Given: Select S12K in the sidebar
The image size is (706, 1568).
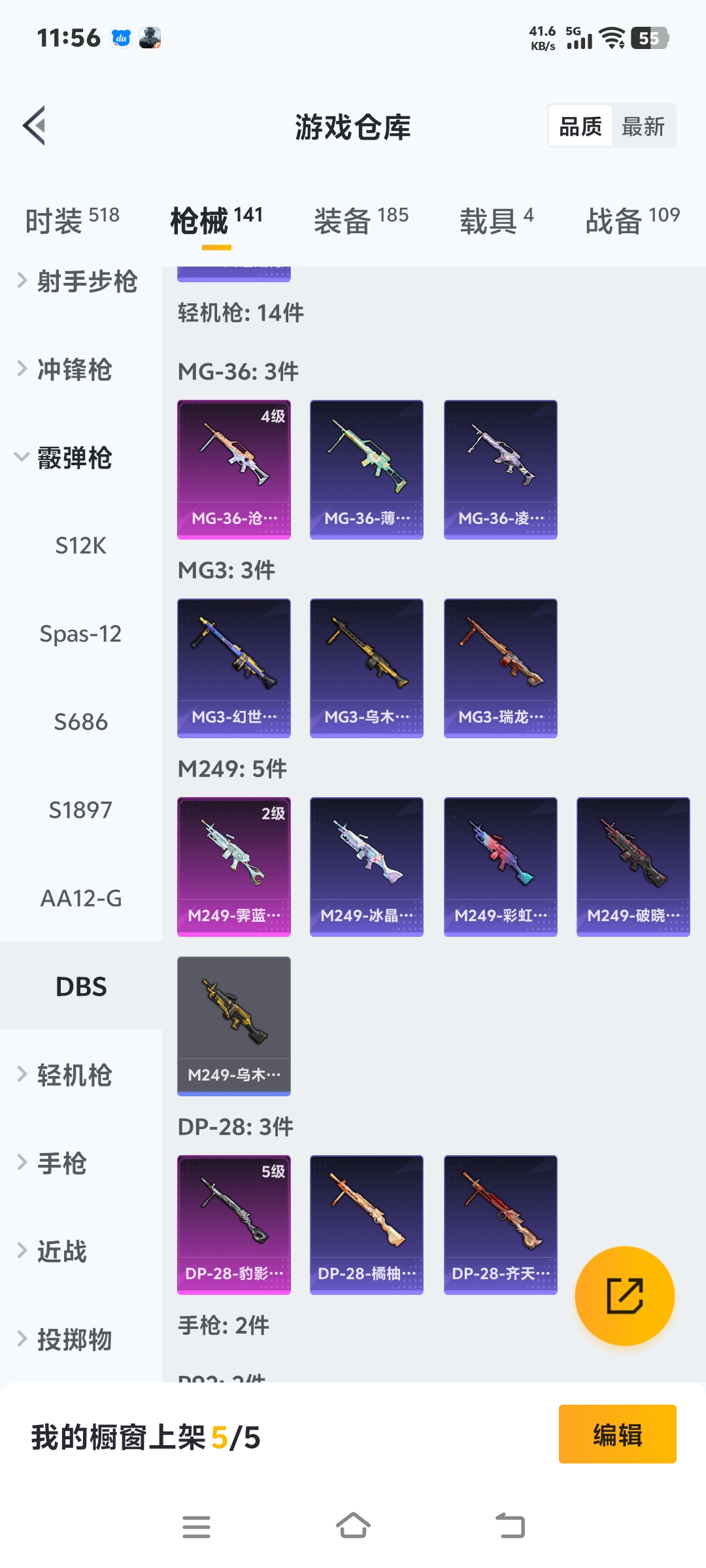Looking at the screenshot, I should 80,546.
